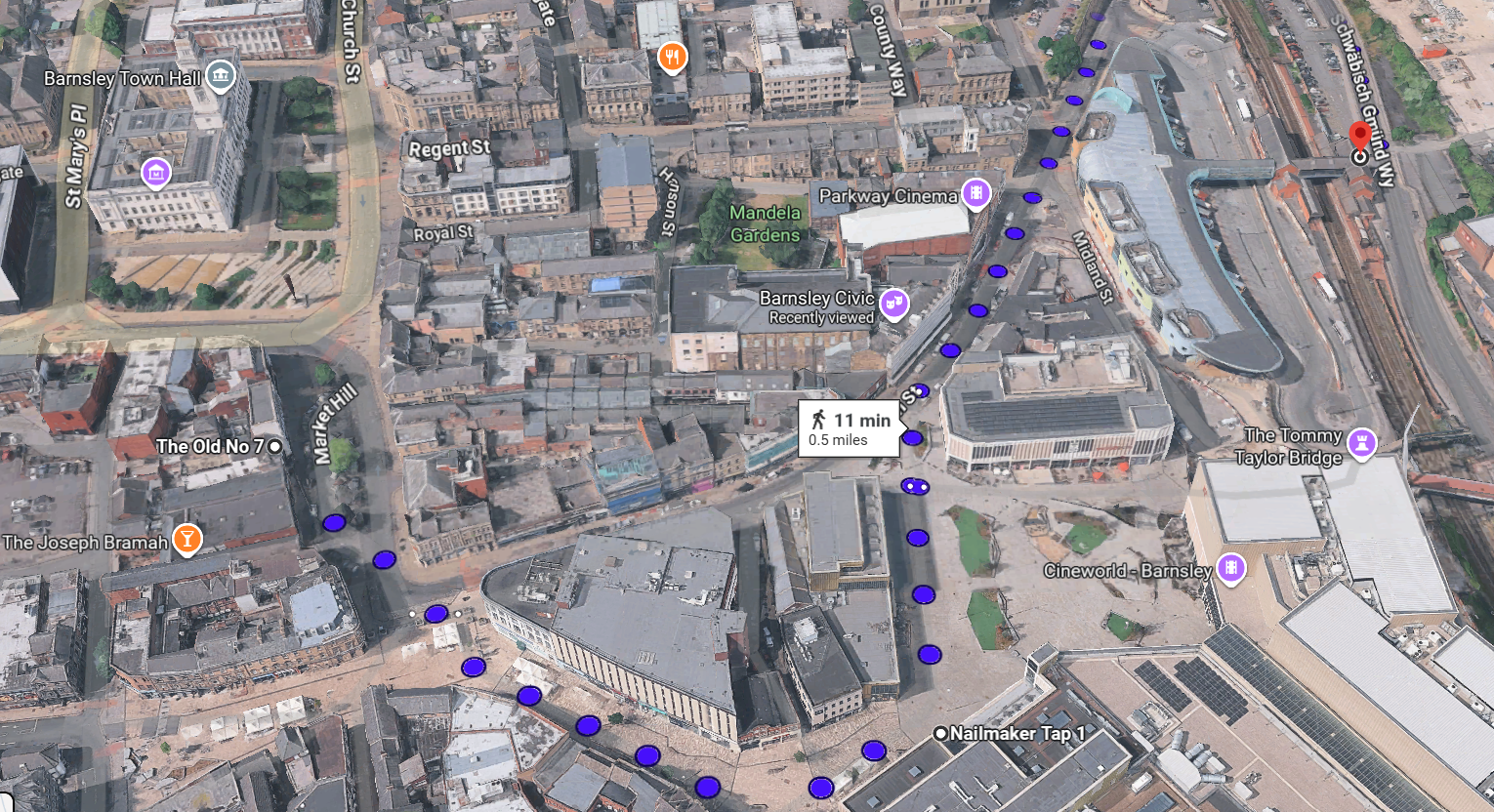Image resolution: width=1494 pixels, height=812 pixels.
Task: Open the Barnsley Town Hall marker
Action: 222,76
